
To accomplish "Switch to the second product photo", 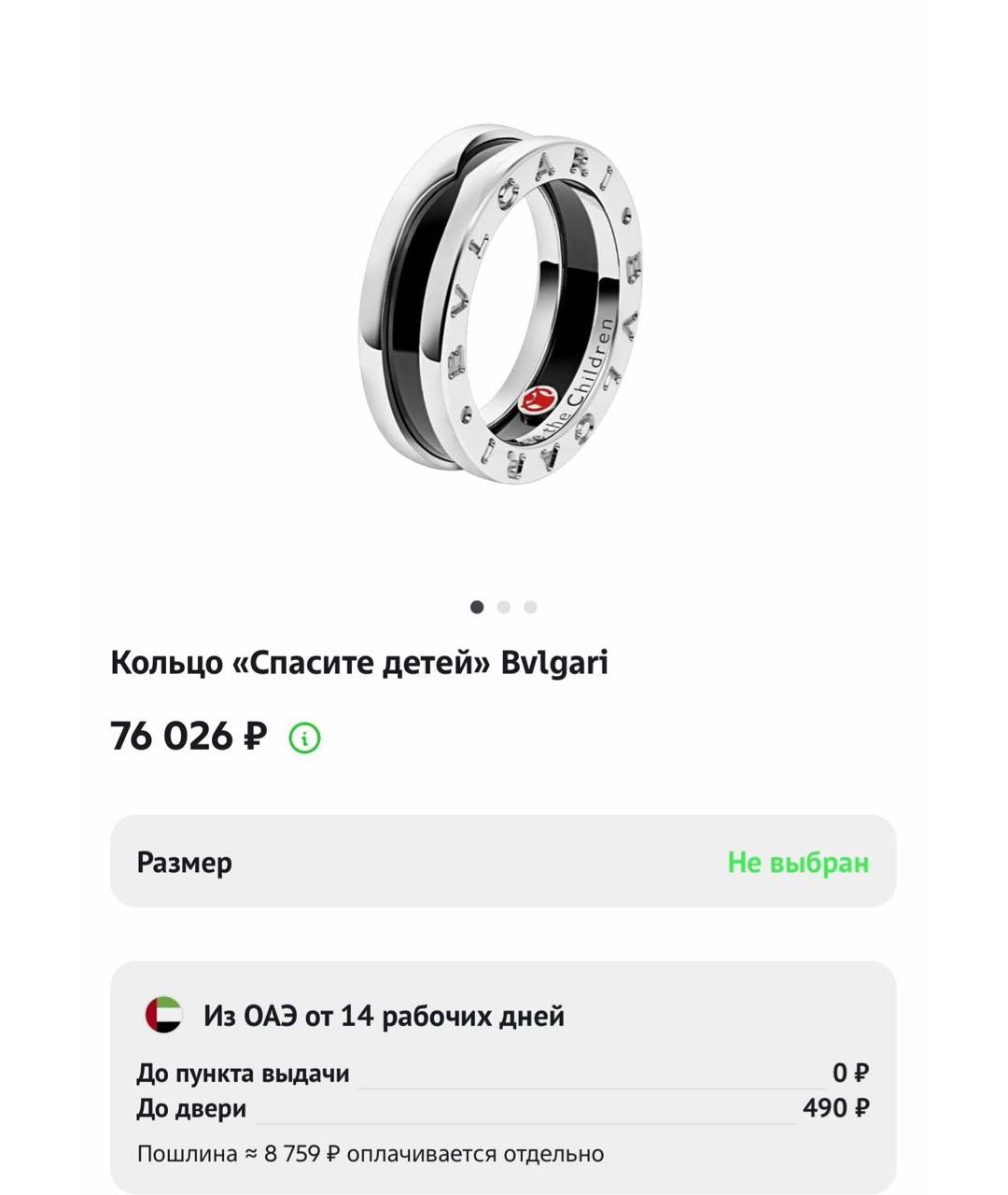I will [x=504, y=607].
